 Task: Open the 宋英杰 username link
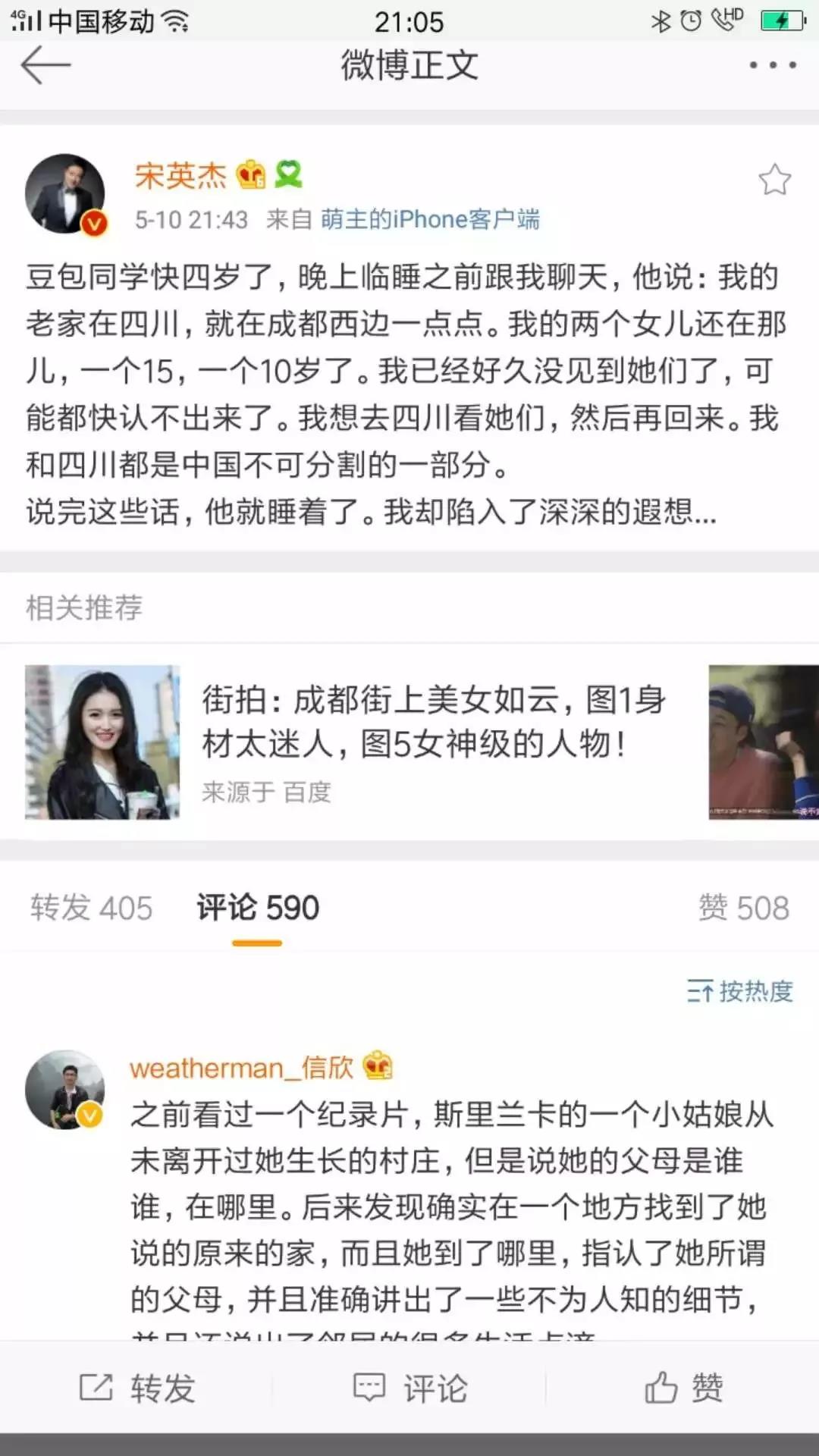click(180, 176)
